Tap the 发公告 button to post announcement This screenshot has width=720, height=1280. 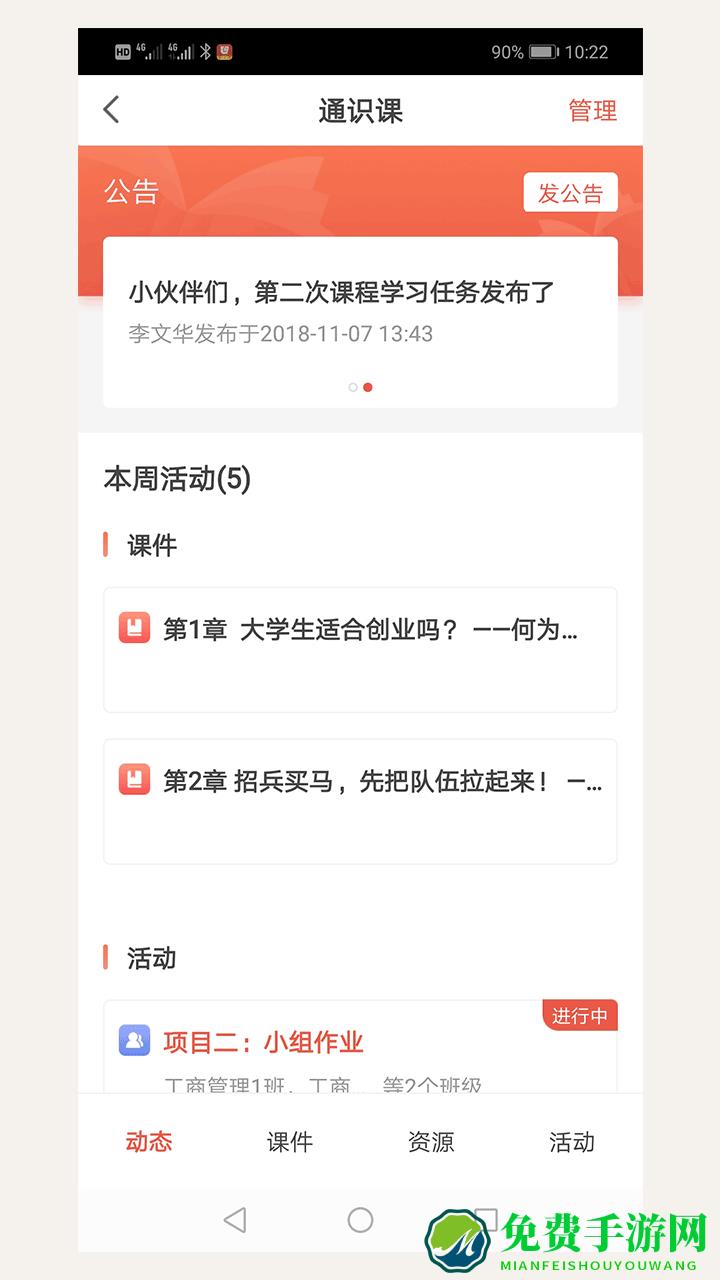571,192
